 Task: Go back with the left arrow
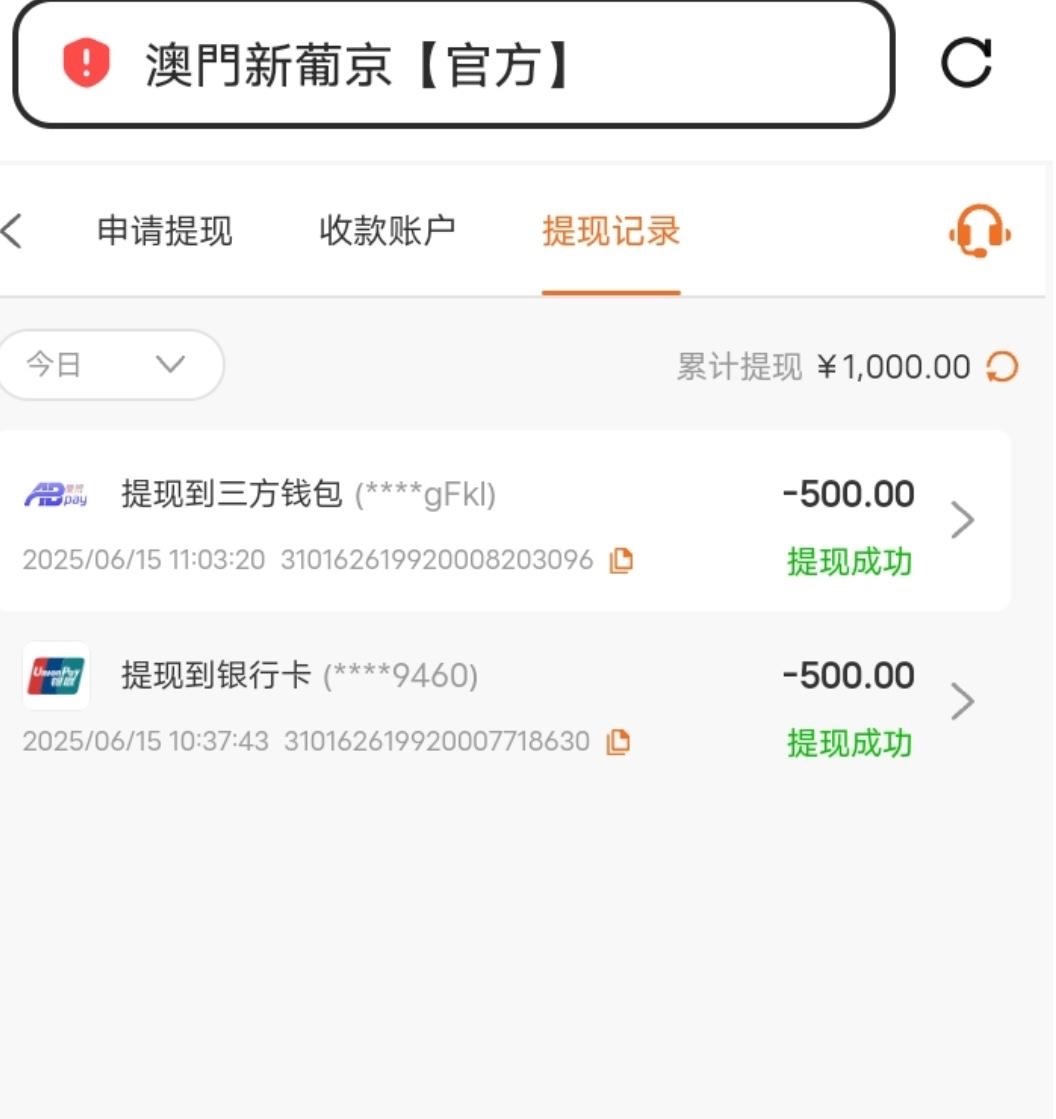coord(12,232)
